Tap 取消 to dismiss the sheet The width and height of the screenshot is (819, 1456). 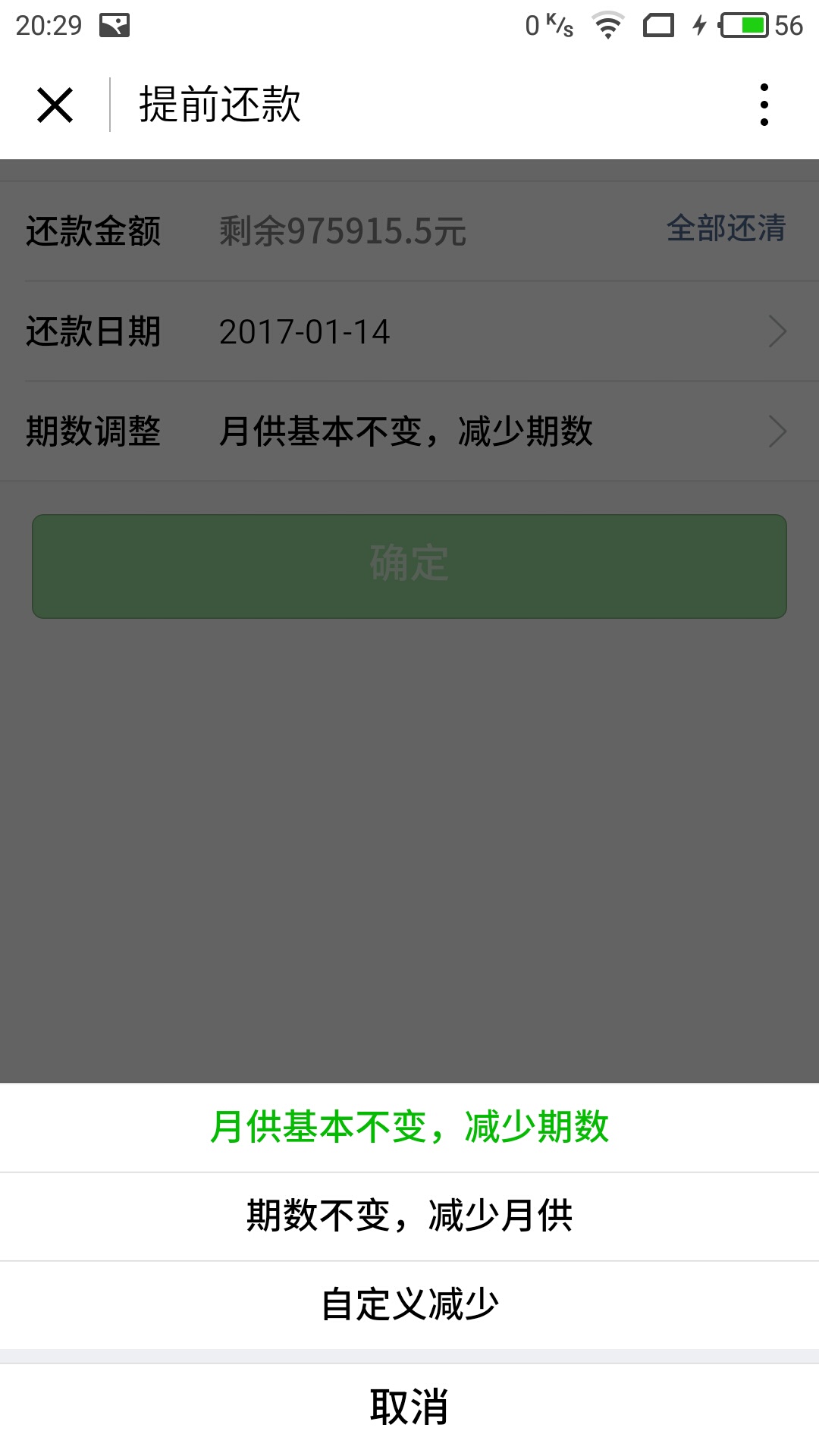coord(409,1407)
